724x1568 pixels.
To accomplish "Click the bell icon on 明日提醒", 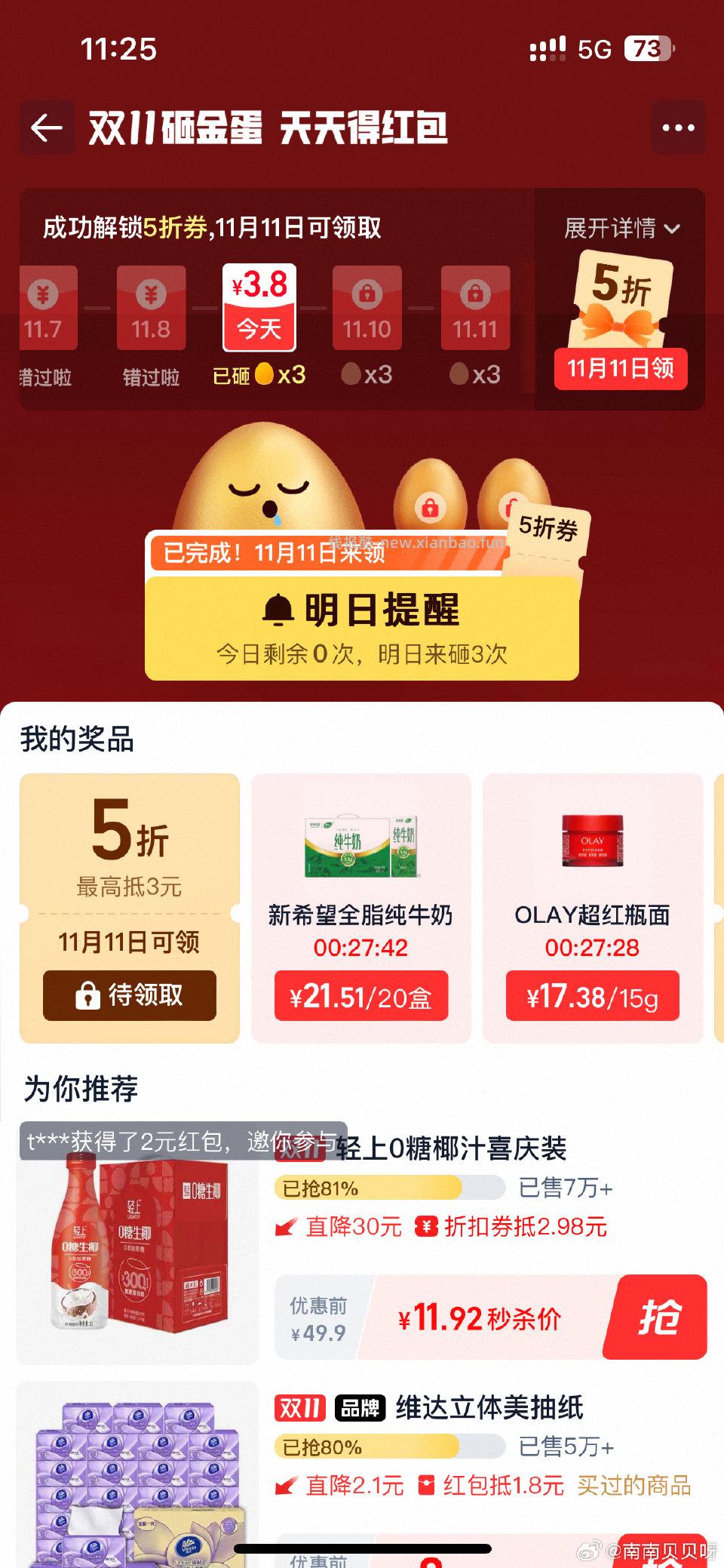I will [279, 608].
